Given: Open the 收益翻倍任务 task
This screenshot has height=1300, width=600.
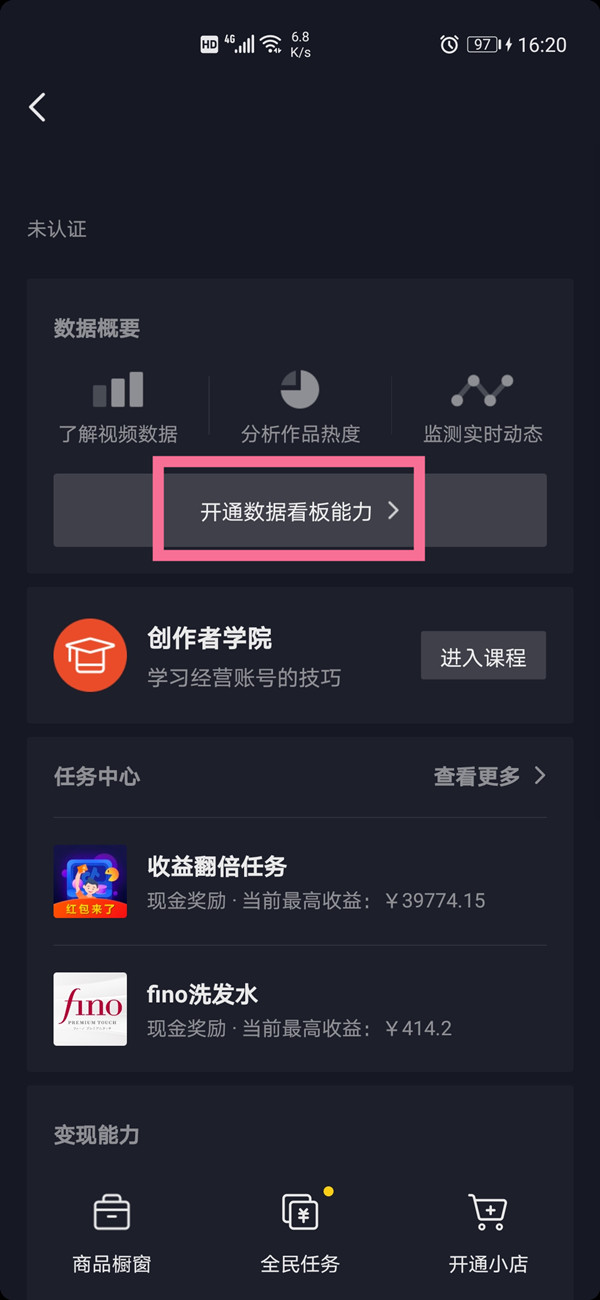Looking at the screenshot, I should coord(300,881).
